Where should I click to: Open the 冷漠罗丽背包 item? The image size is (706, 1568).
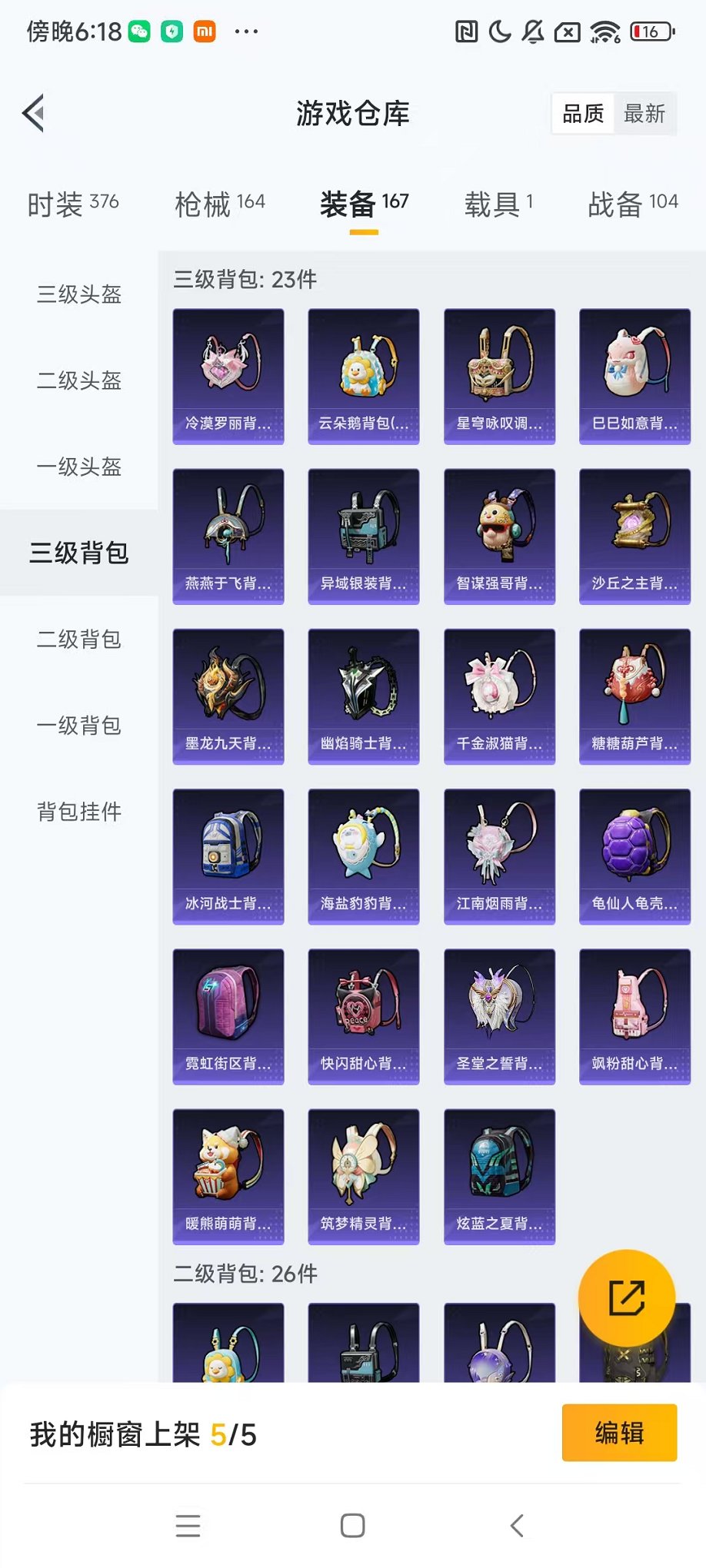[228, 376]
